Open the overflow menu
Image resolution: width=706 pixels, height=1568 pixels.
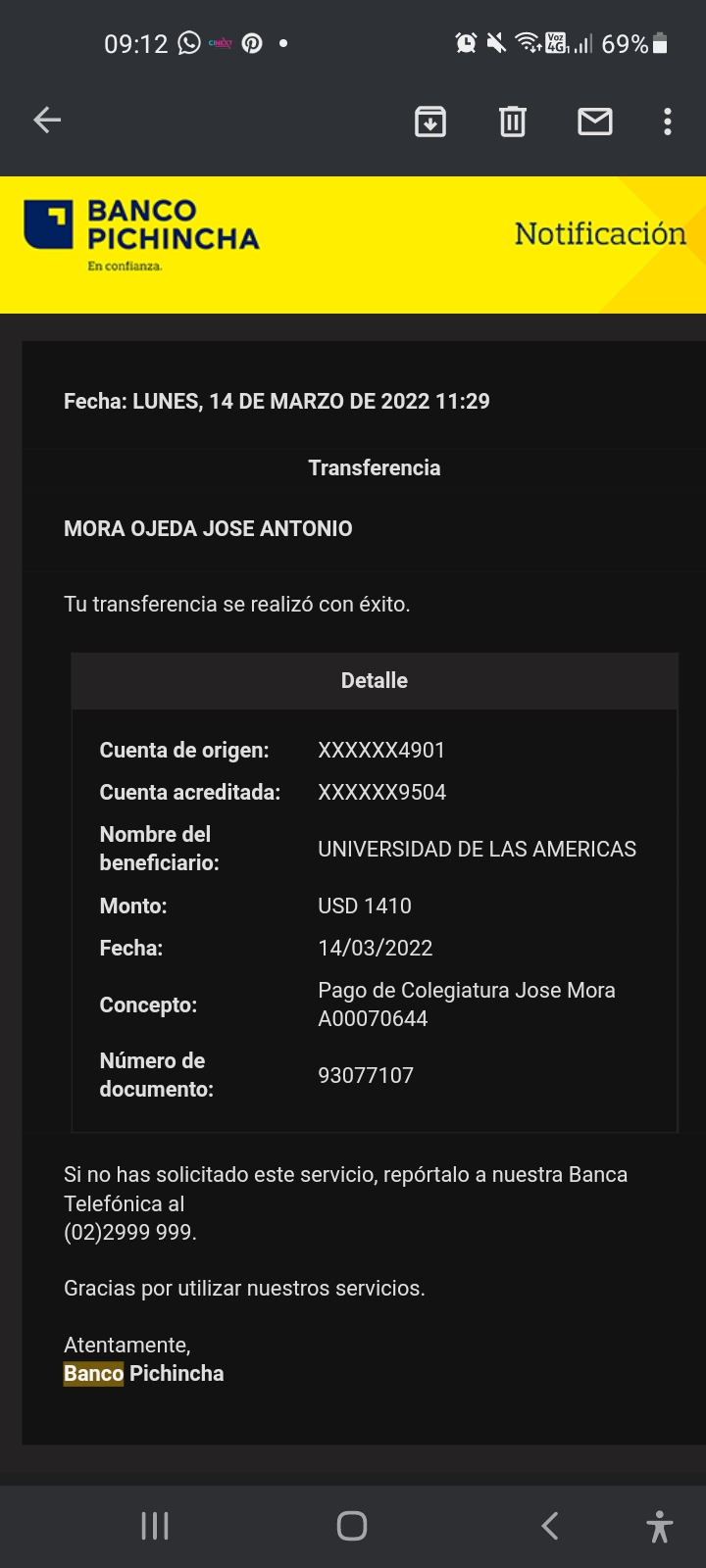tap(668, 122)
